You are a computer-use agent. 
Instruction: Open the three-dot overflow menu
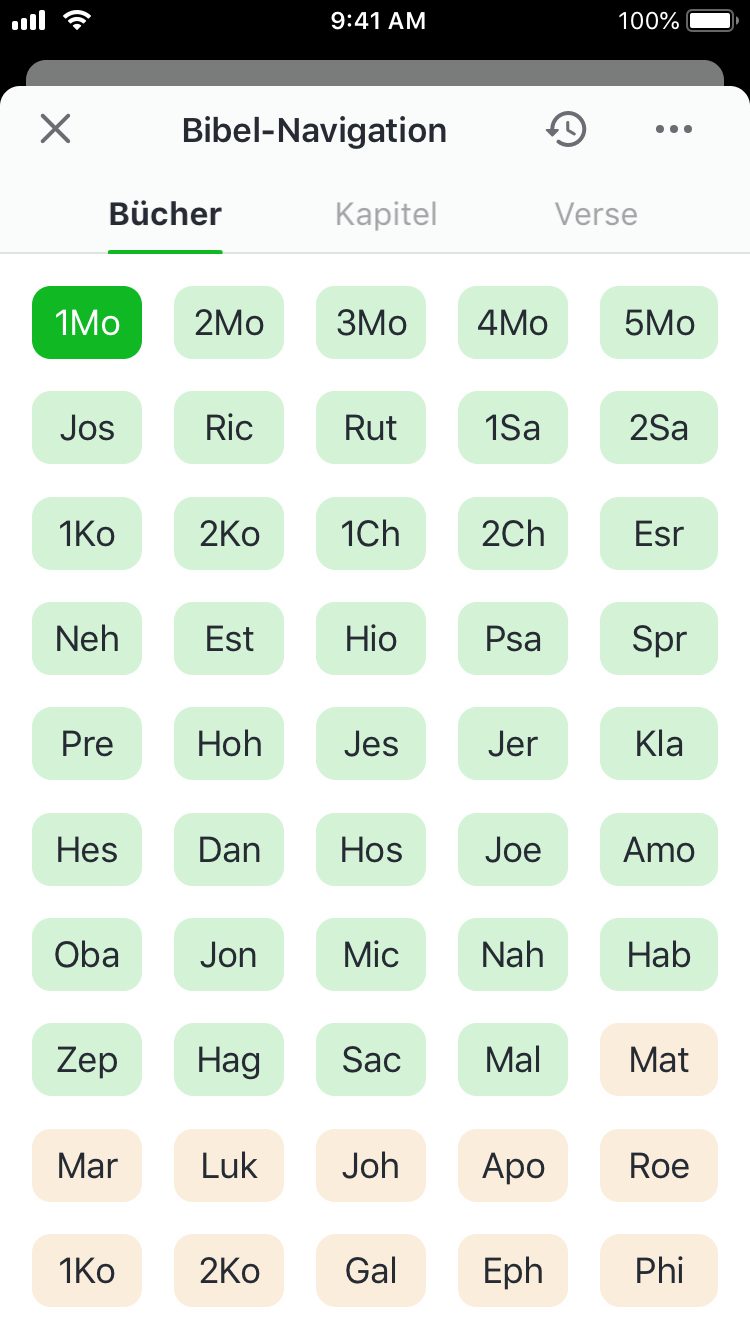(674, 129)
